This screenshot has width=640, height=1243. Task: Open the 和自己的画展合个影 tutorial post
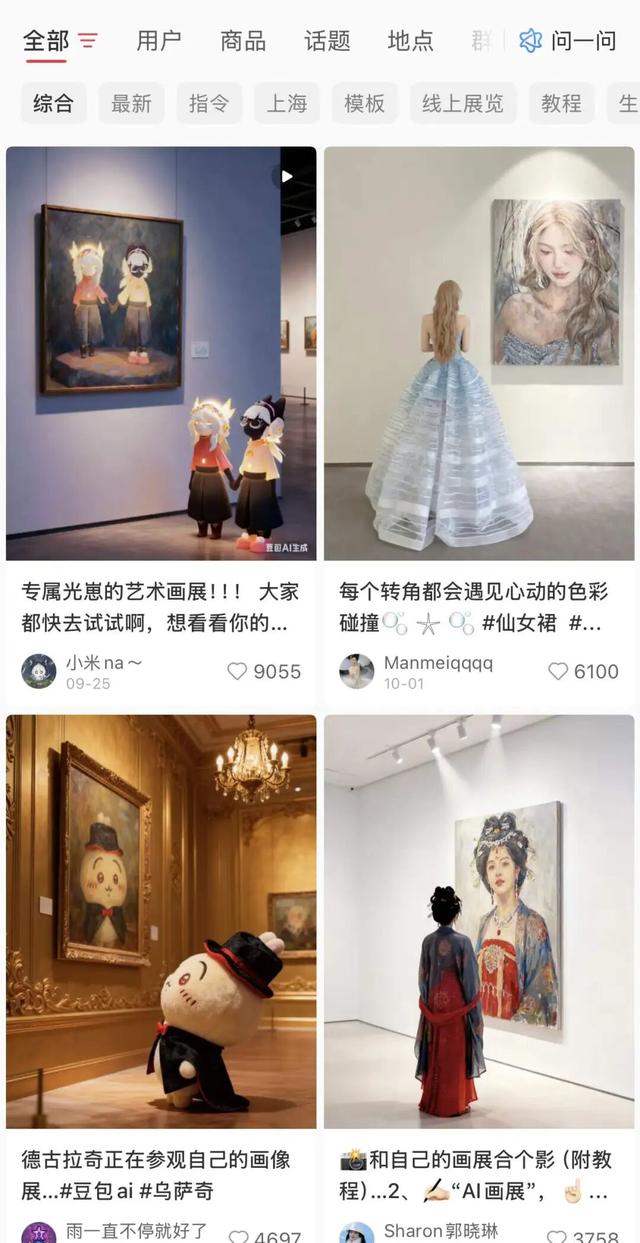tap(479, 921)
